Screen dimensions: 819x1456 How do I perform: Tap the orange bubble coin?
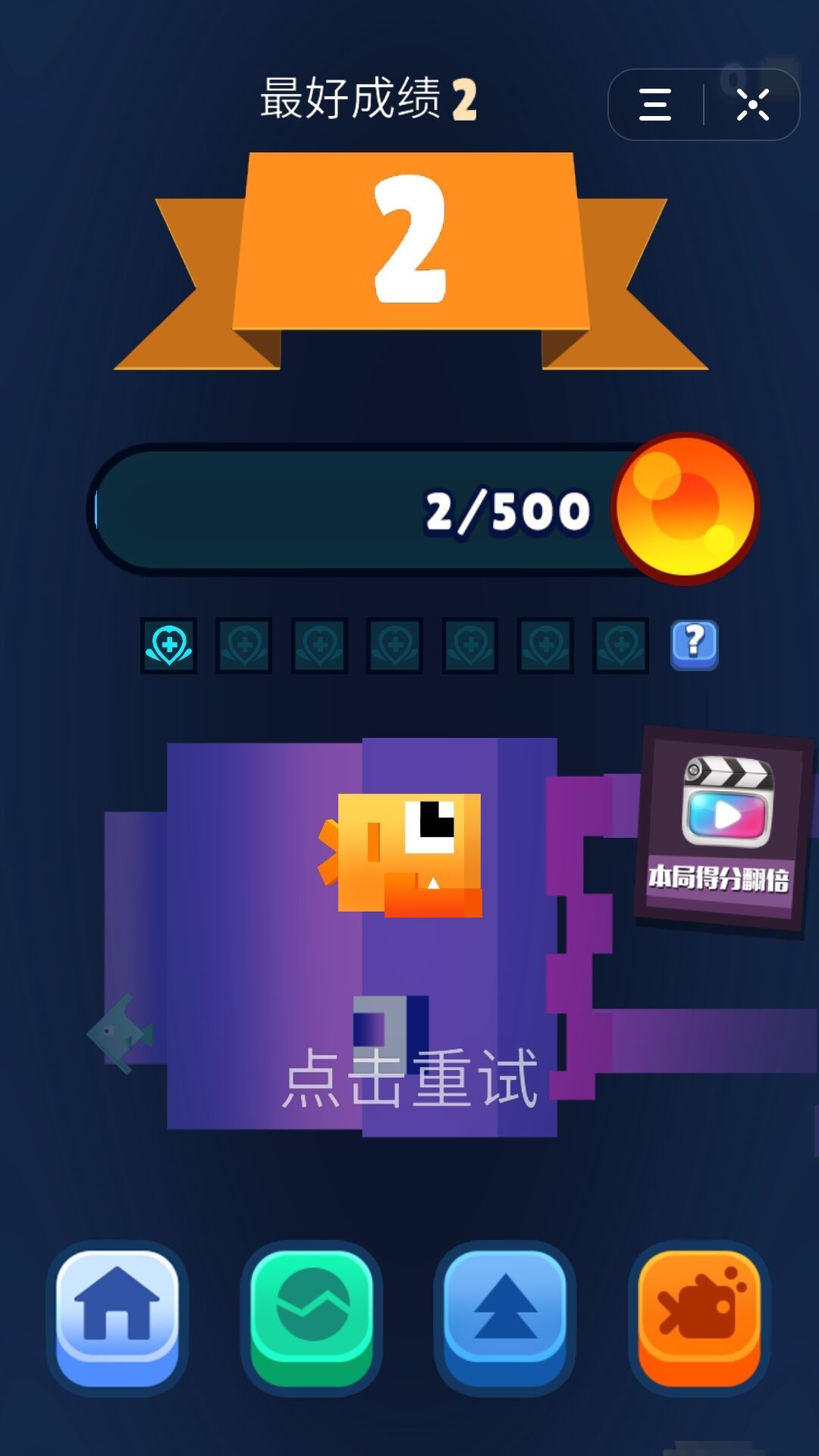(685, 508)
